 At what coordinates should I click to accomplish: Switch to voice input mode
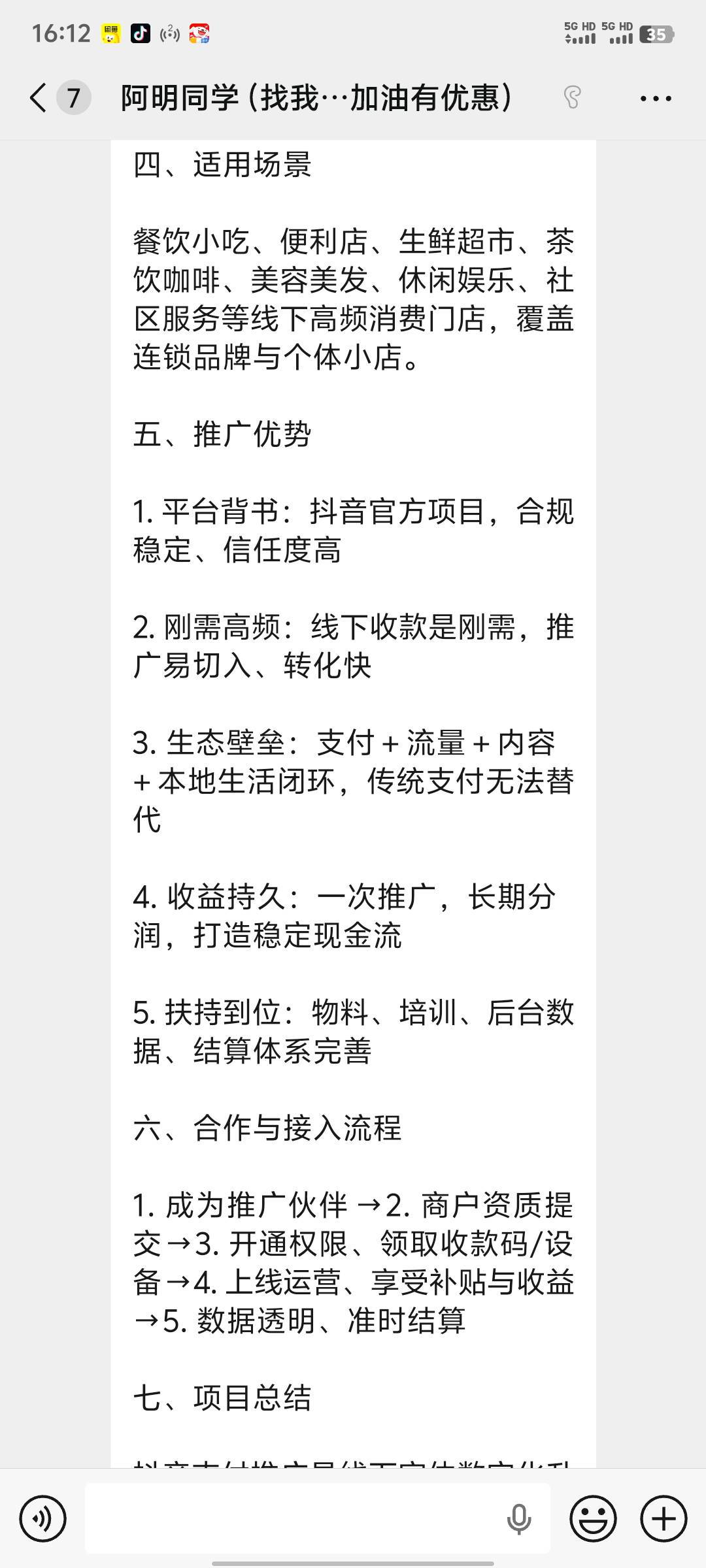43,1519
